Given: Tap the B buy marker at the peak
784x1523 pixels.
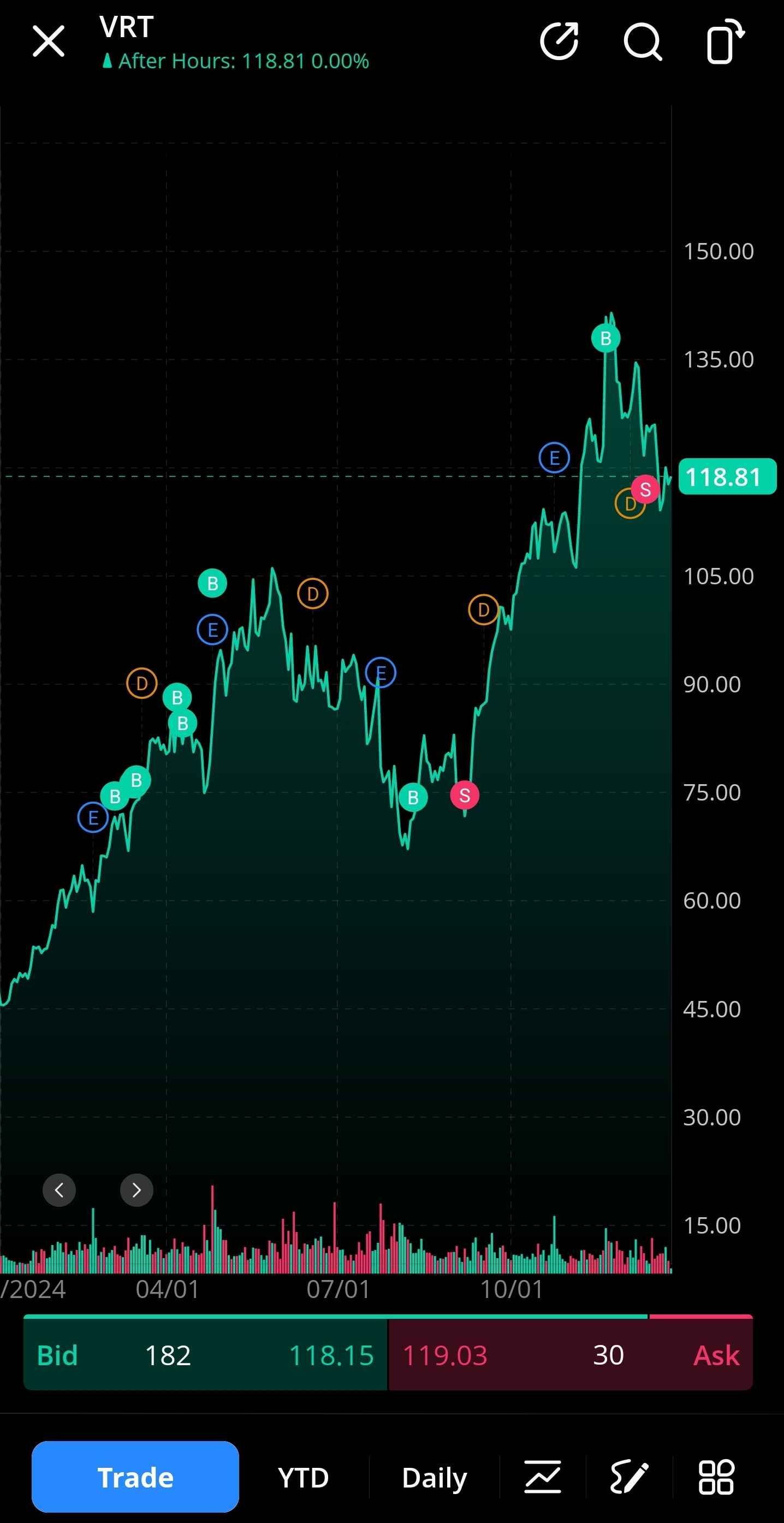Looking at the screenshot, I should point(605,338).
